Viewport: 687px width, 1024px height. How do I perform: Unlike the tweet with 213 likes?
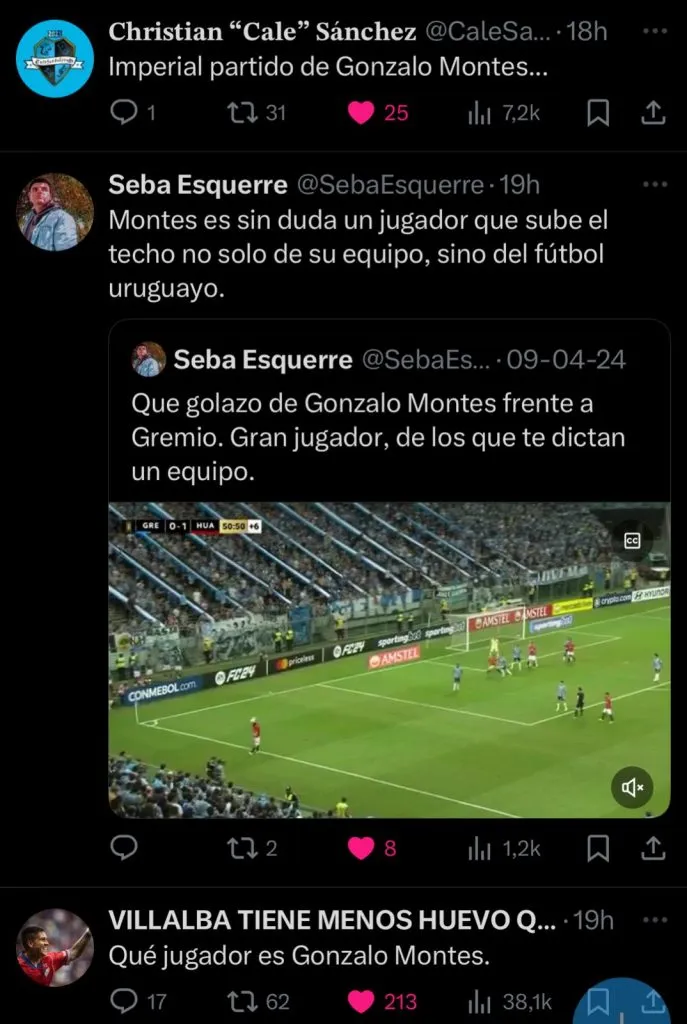361,1000
